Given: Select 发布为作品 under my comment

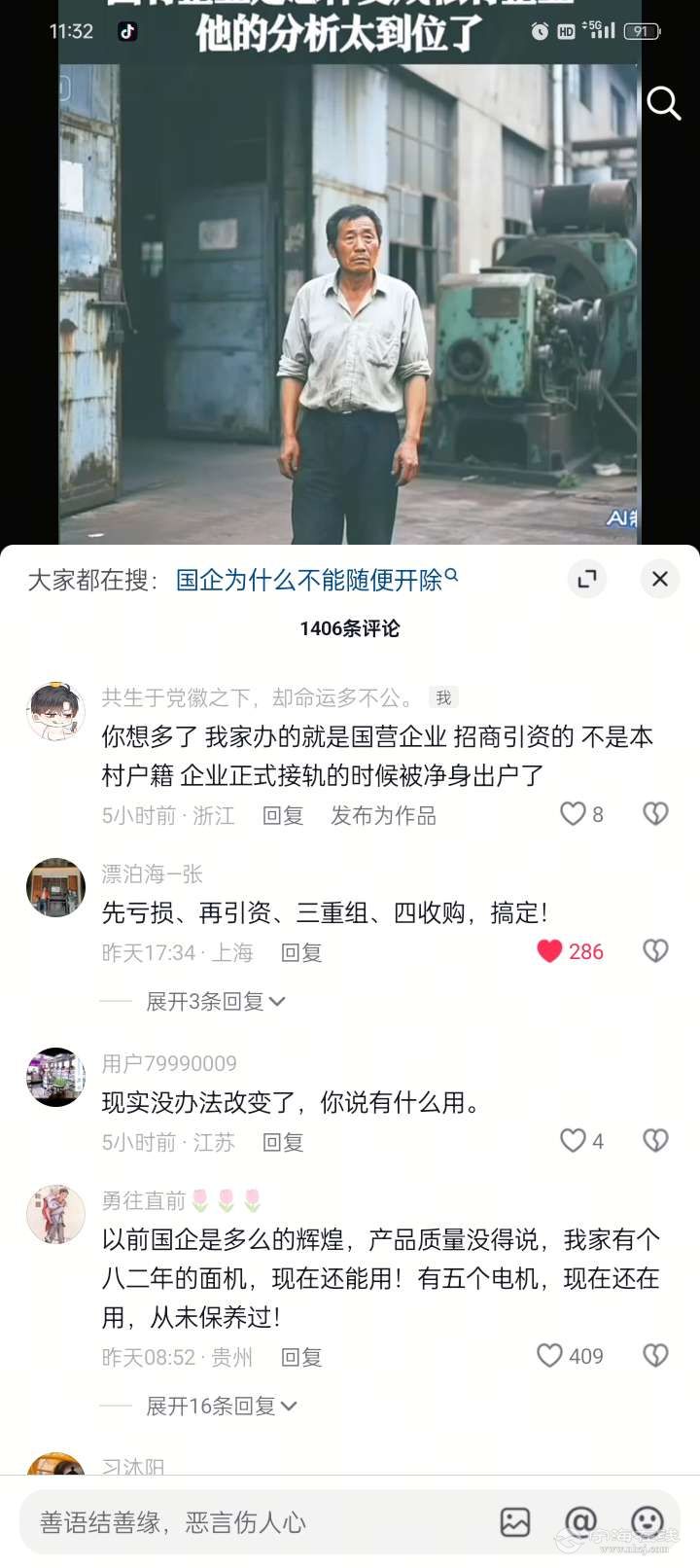Looking at the screenshot, I should click(x=383, y=815).
